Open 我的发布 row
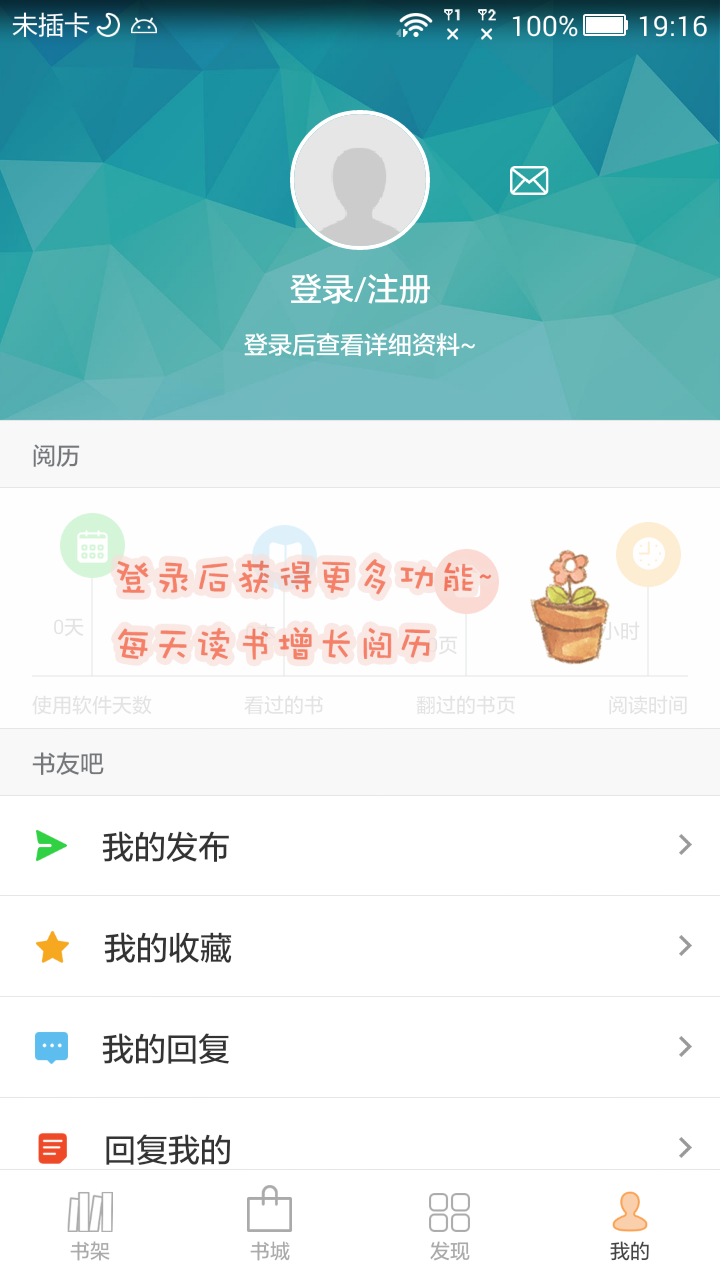Screen dimensions: 720x1280 pyautogui.click(x=360, y=846)
